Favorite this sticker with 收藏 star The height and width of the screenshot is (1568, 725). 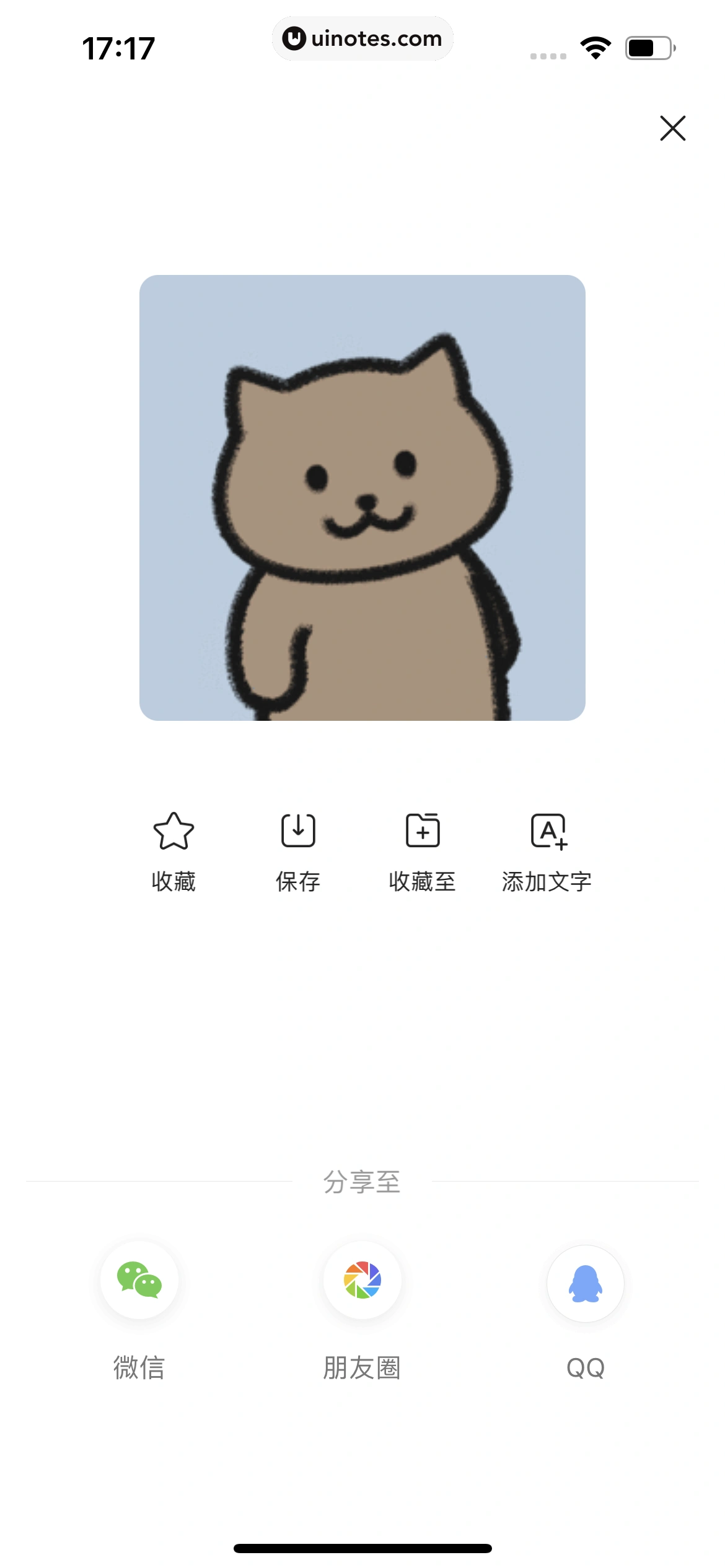point(174,832)
